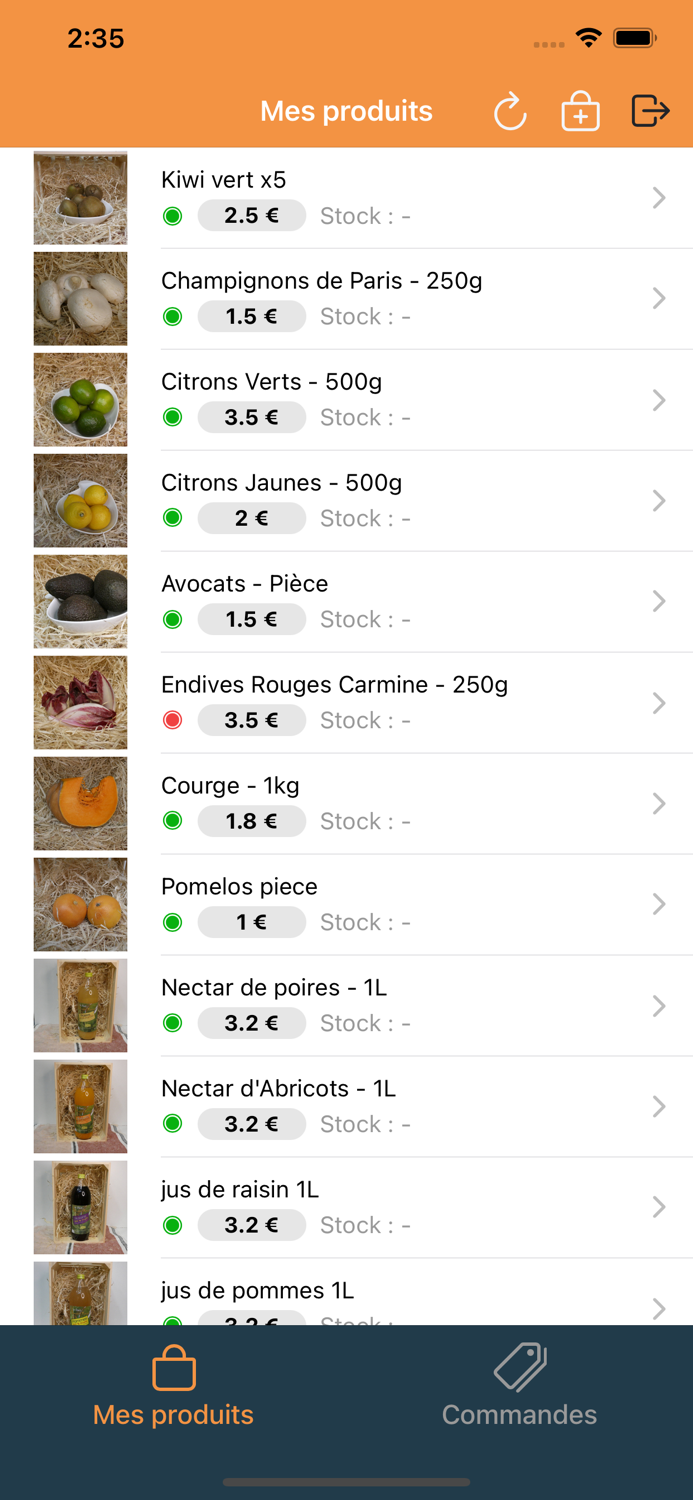
Task: Add a new product
Action: (580, 111)
